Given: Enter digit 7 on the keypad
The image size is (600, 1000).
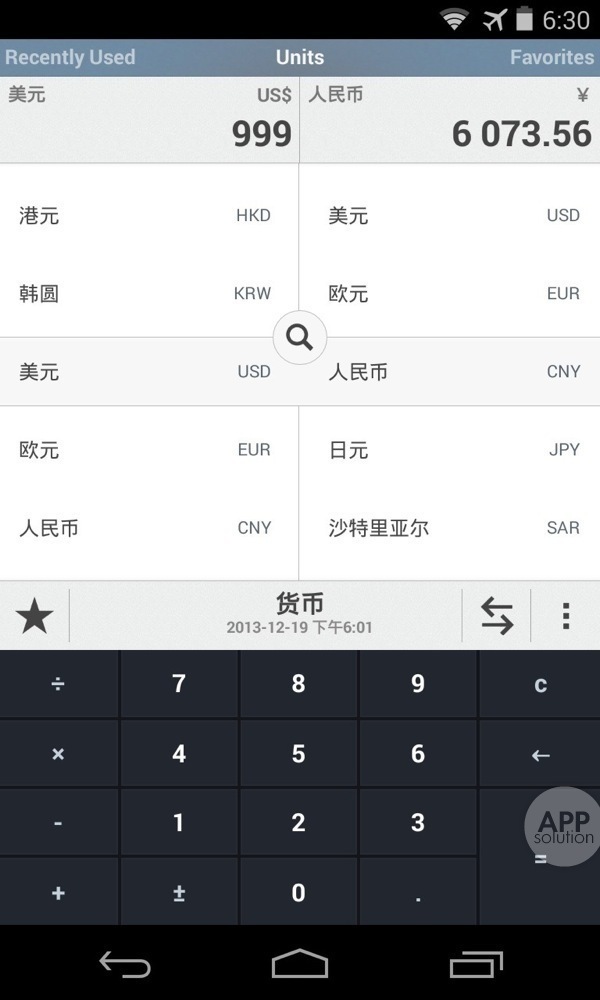Looking at the screenshot, I should pyautogui.click(x=179, y=684).
